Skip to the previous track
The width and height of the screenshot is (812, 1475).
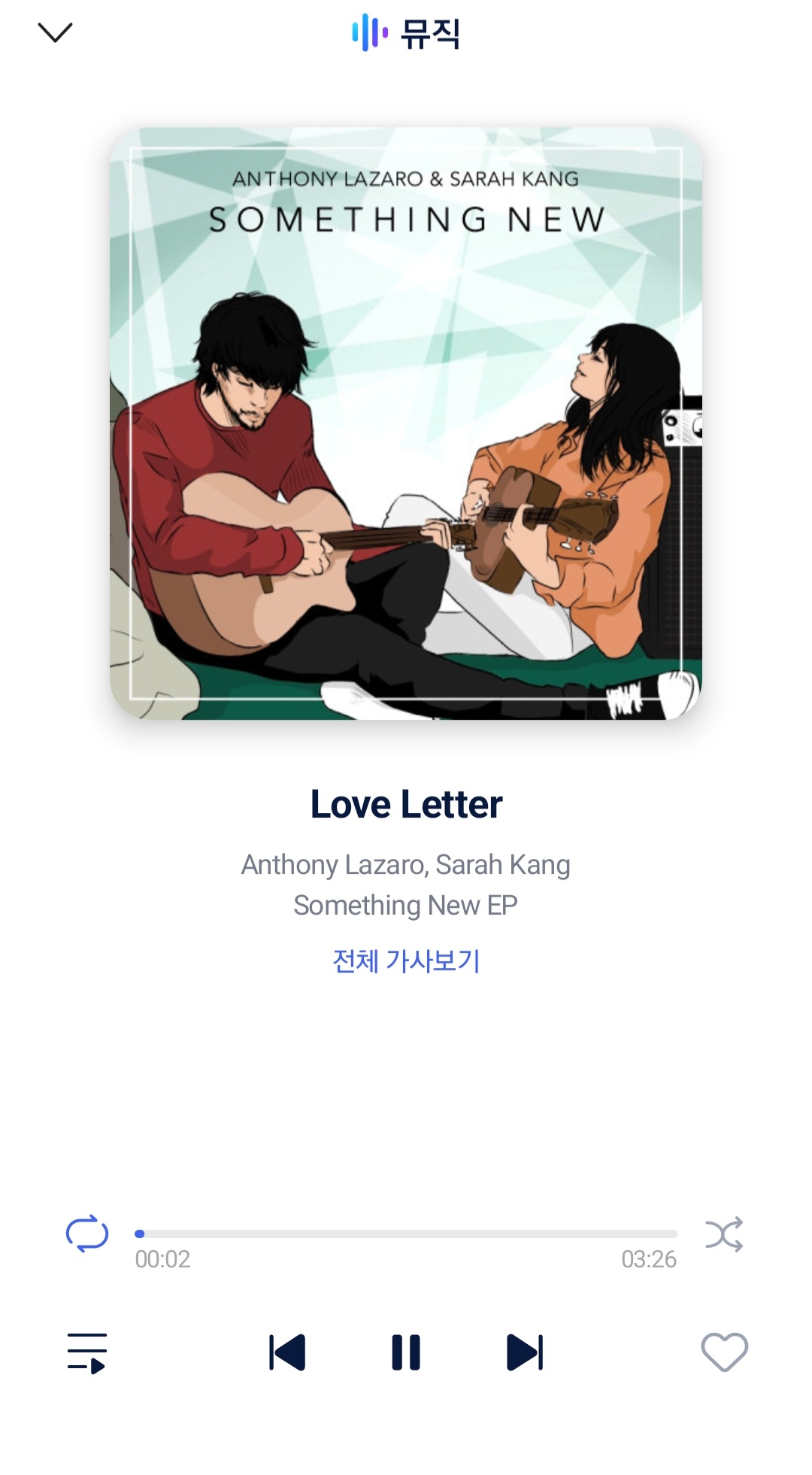click(287, 1352)
